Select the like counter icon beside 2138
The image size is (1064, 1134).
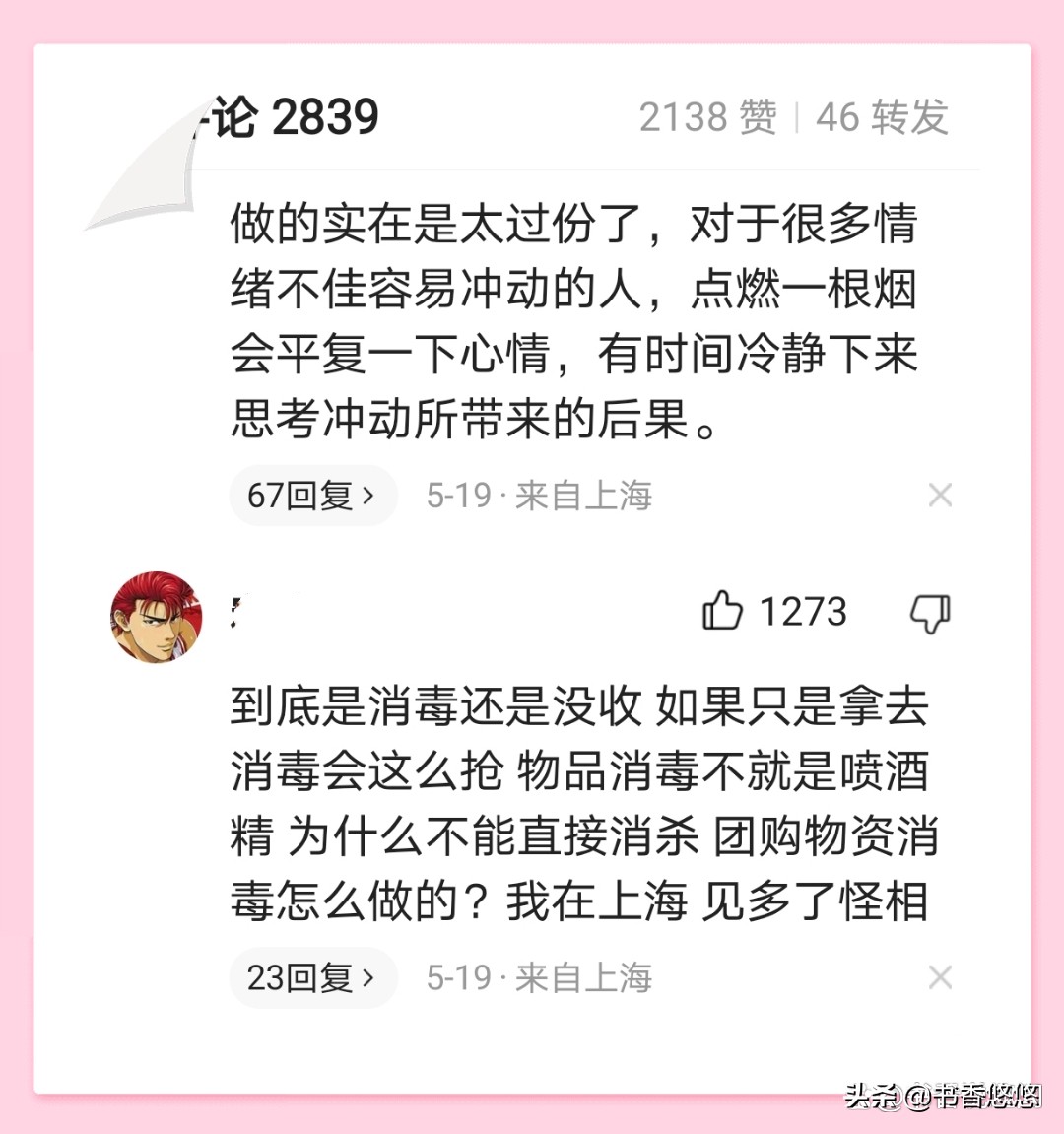[x=707, y=117]
